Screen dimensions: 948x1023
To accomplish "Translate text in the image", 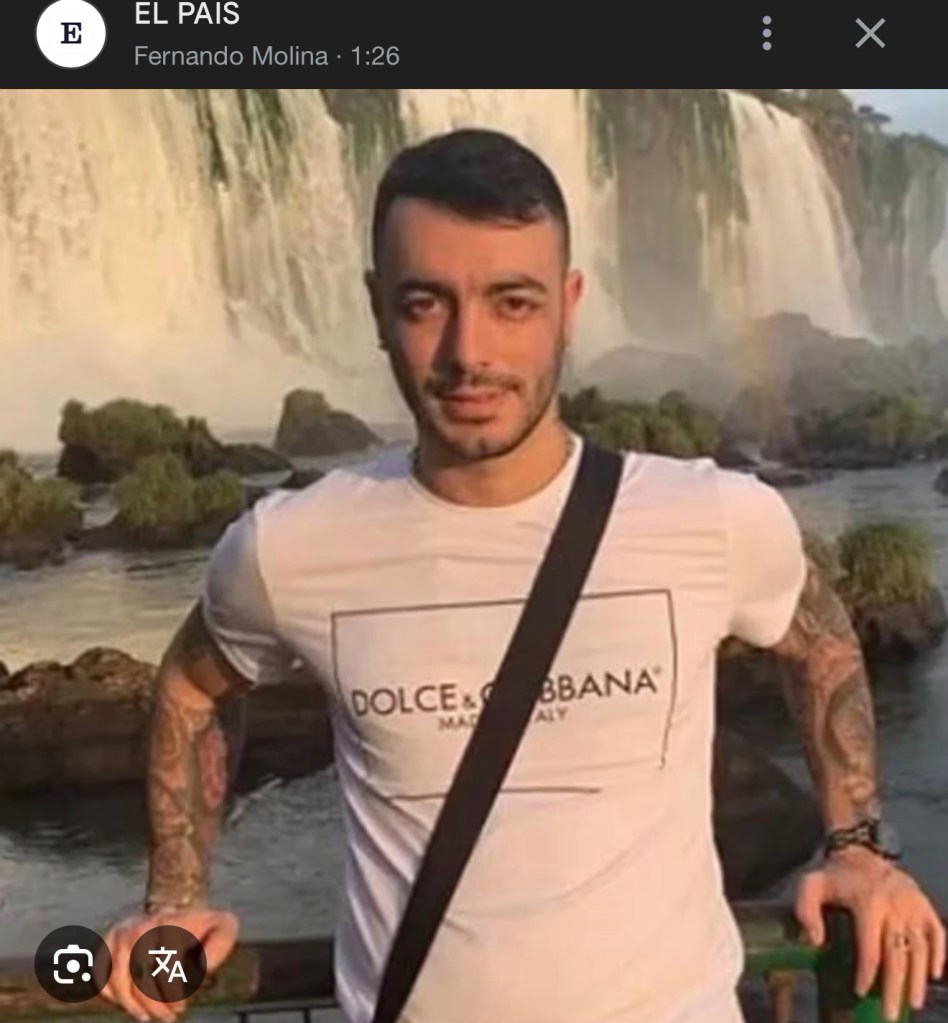I will click(168, 964).
